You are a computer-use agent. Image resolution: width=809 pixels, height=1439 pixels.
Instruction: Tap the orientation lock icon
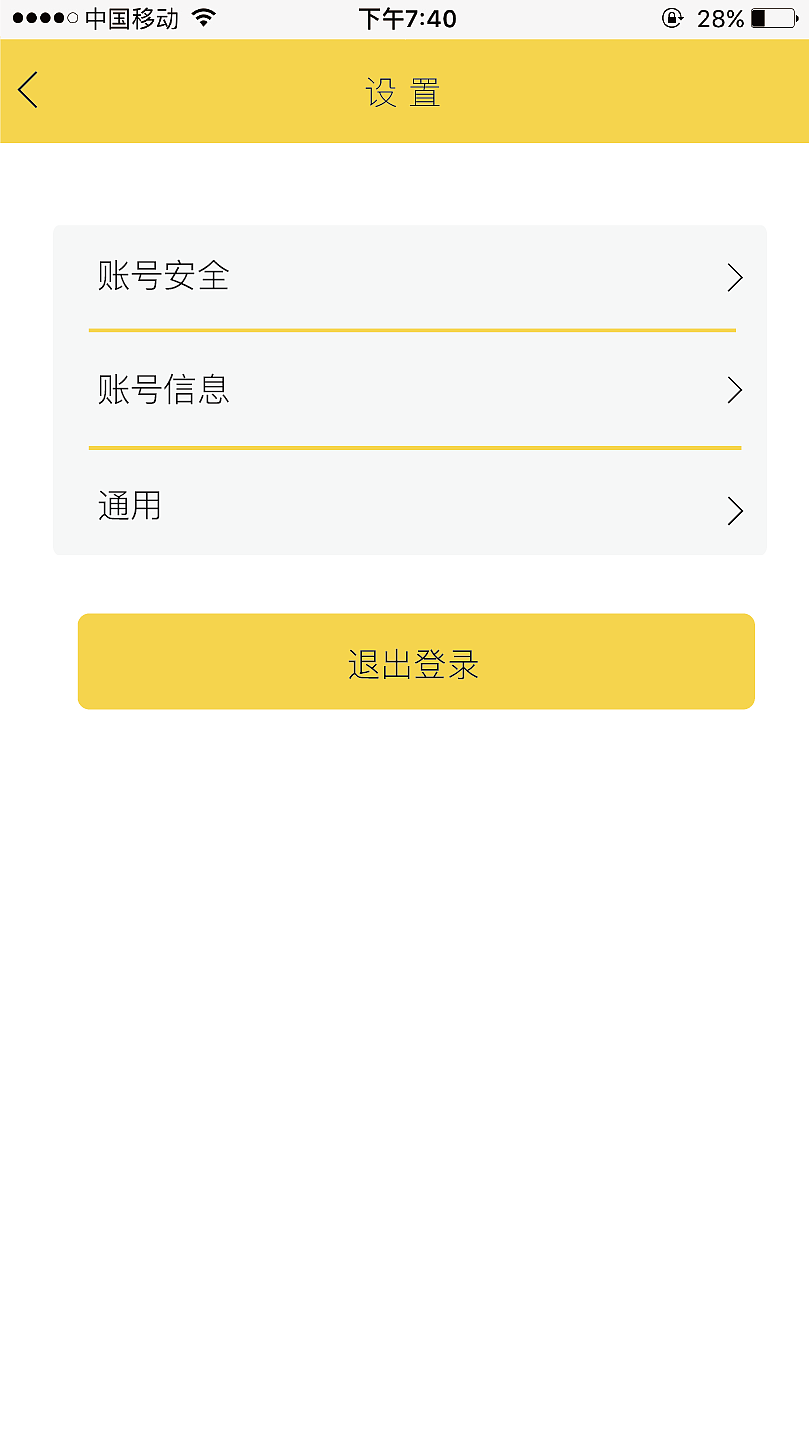(x=673, y=17)
